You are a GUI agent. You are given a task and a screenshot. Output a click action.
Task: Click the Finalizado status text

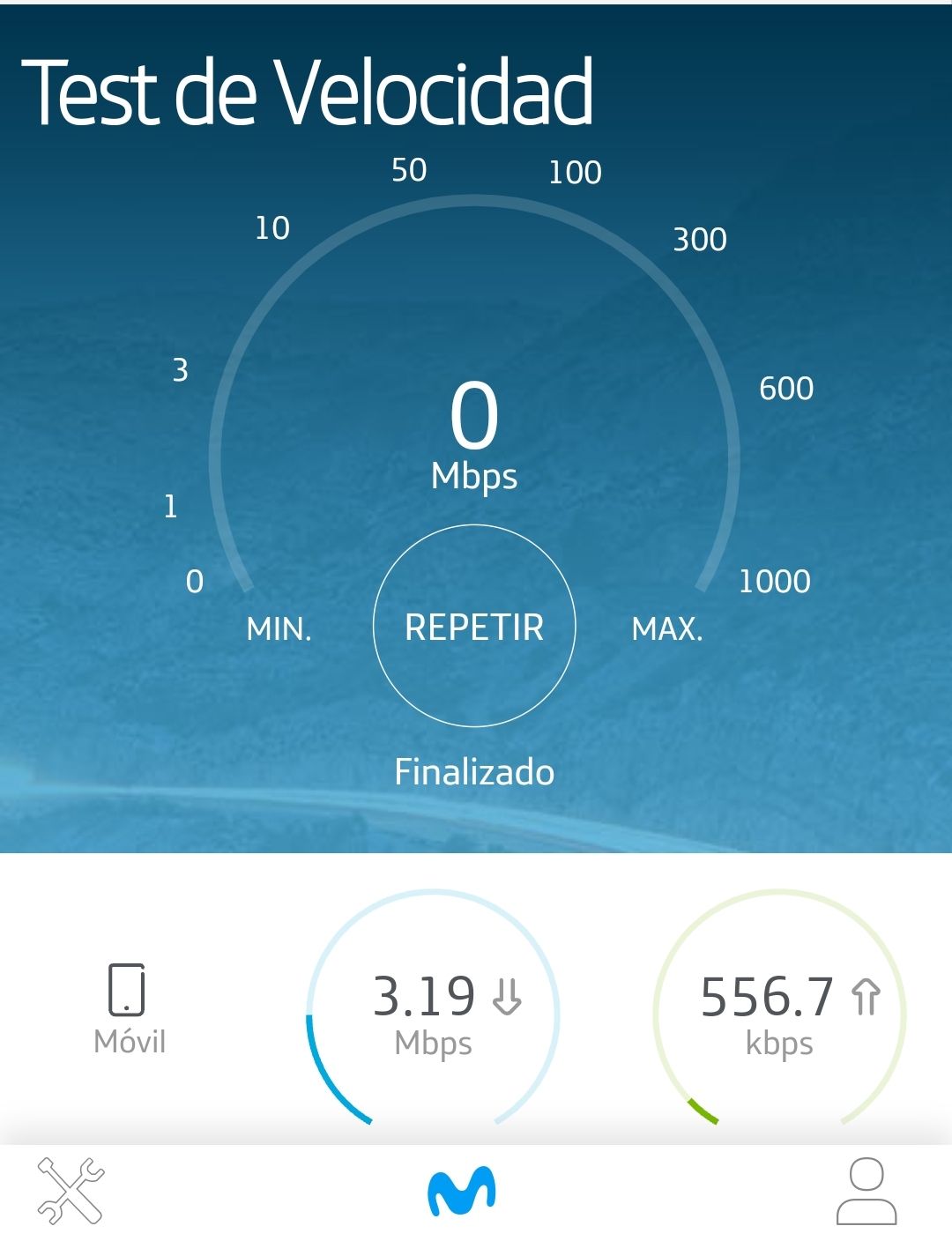tap(475, 772)
